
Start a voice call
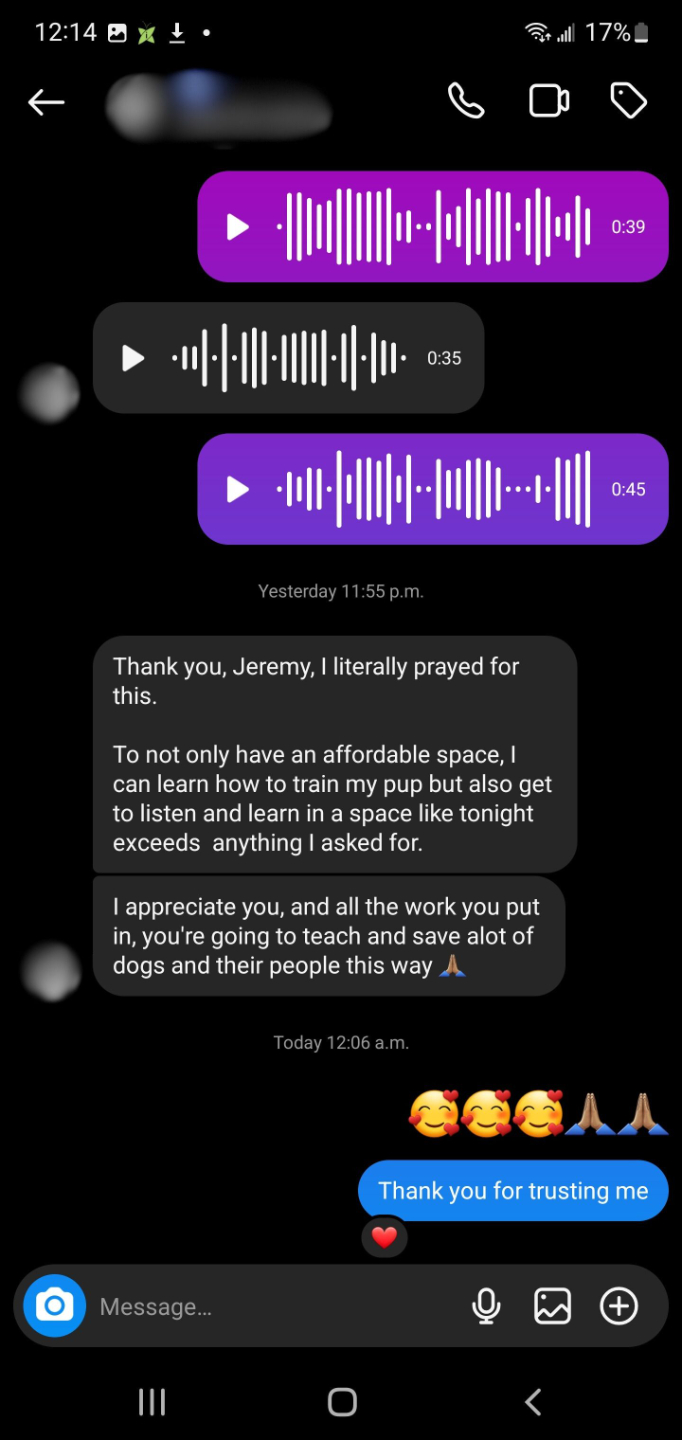click(466, 101)
